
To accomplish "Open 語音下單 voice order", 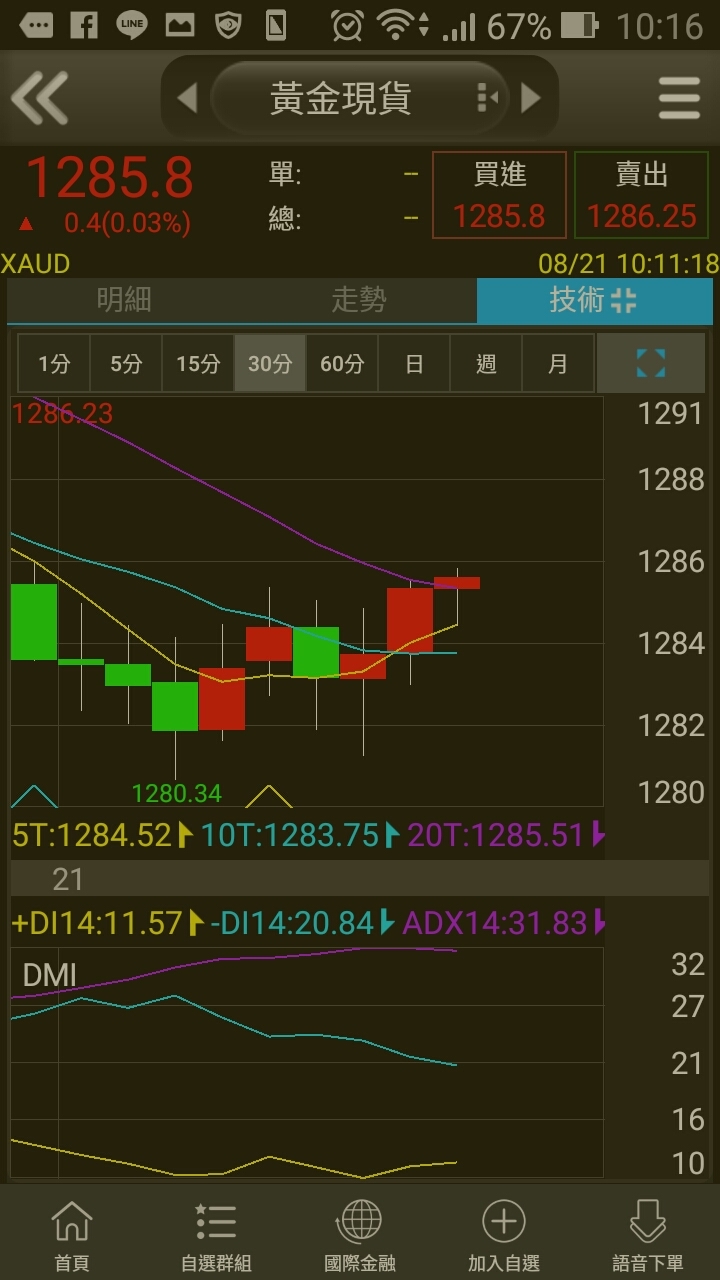I will (647, 1235).
